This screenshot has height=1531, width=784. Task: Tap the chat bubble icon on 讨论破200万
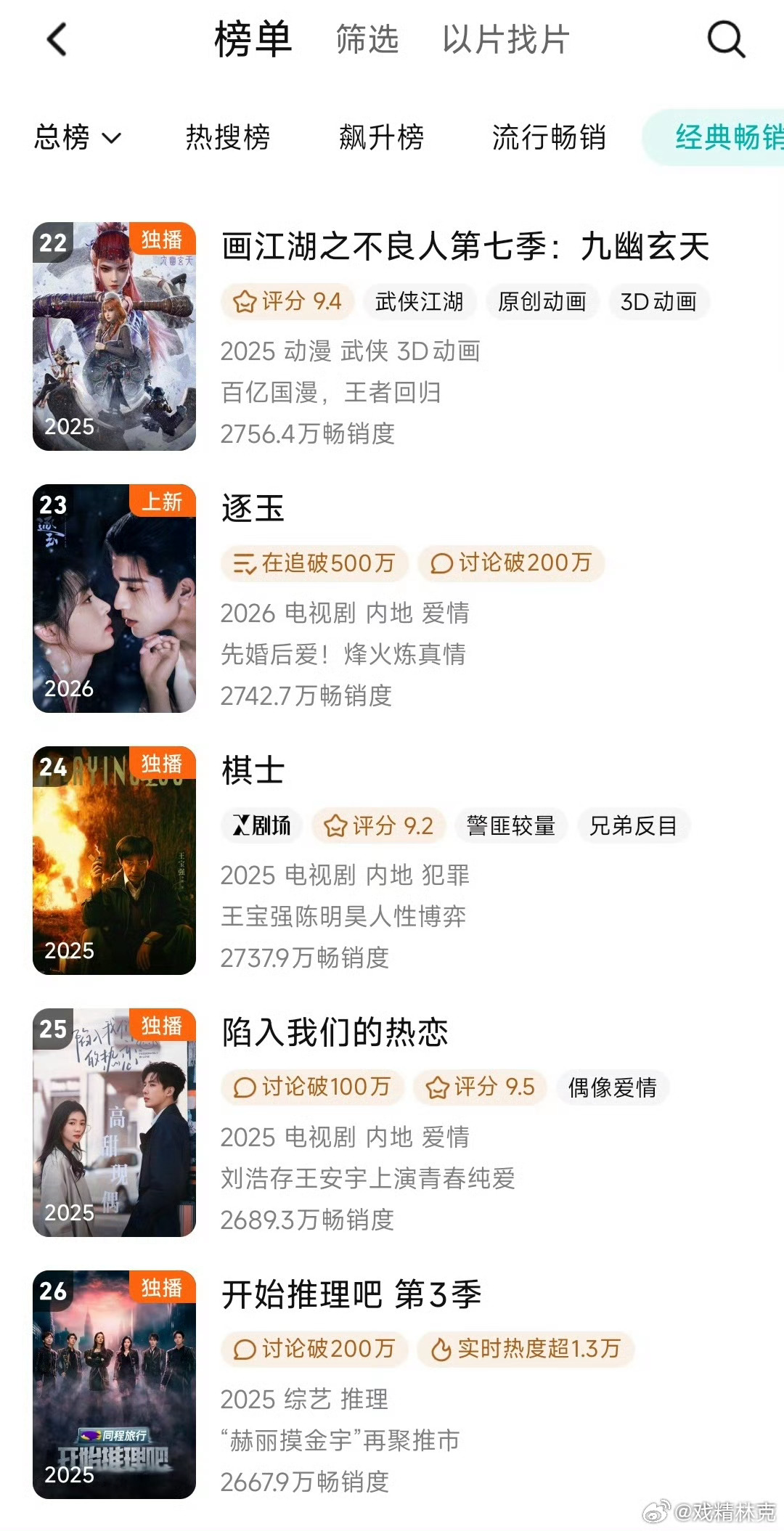(243, 1349)
